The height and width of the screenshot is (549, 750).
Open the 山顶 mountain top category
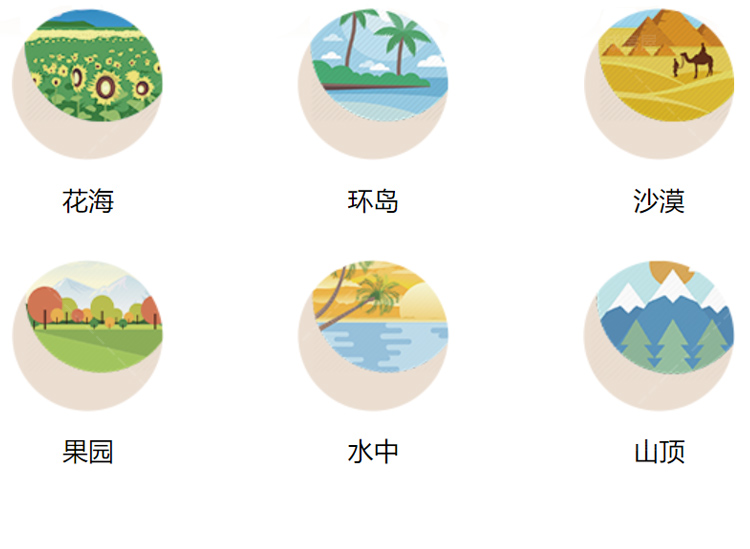[x=659, y=333]
